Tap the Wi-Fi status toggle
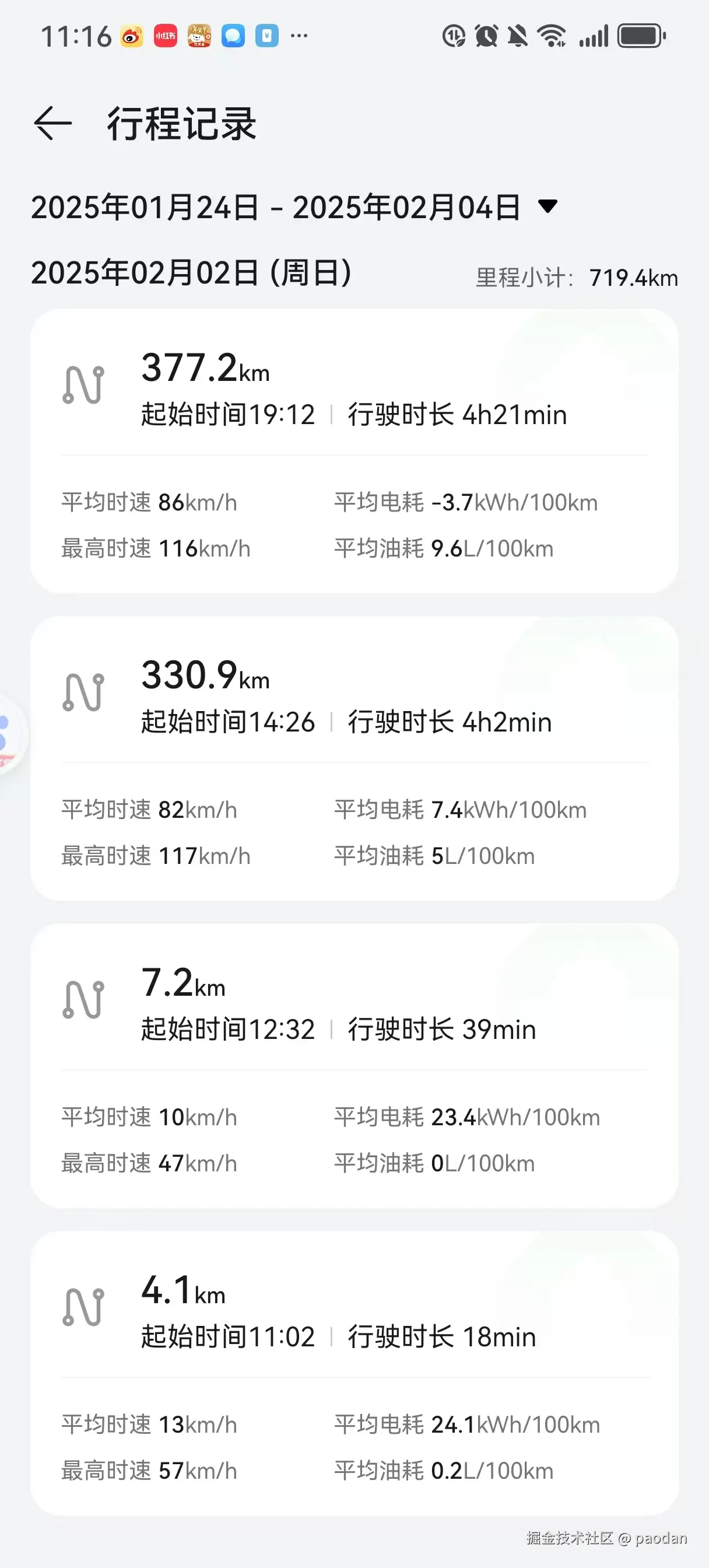This screenshot has height=1568, width=709. coord(553,37)
